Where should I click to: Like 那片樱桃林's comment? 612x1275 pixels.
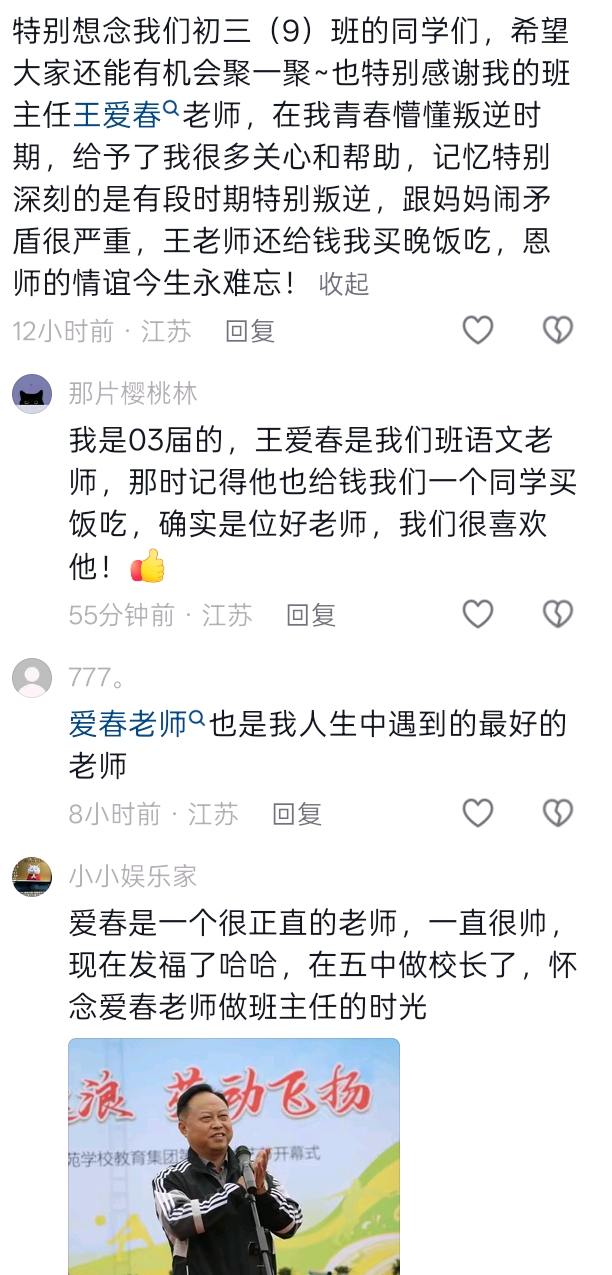pos(478,614)
